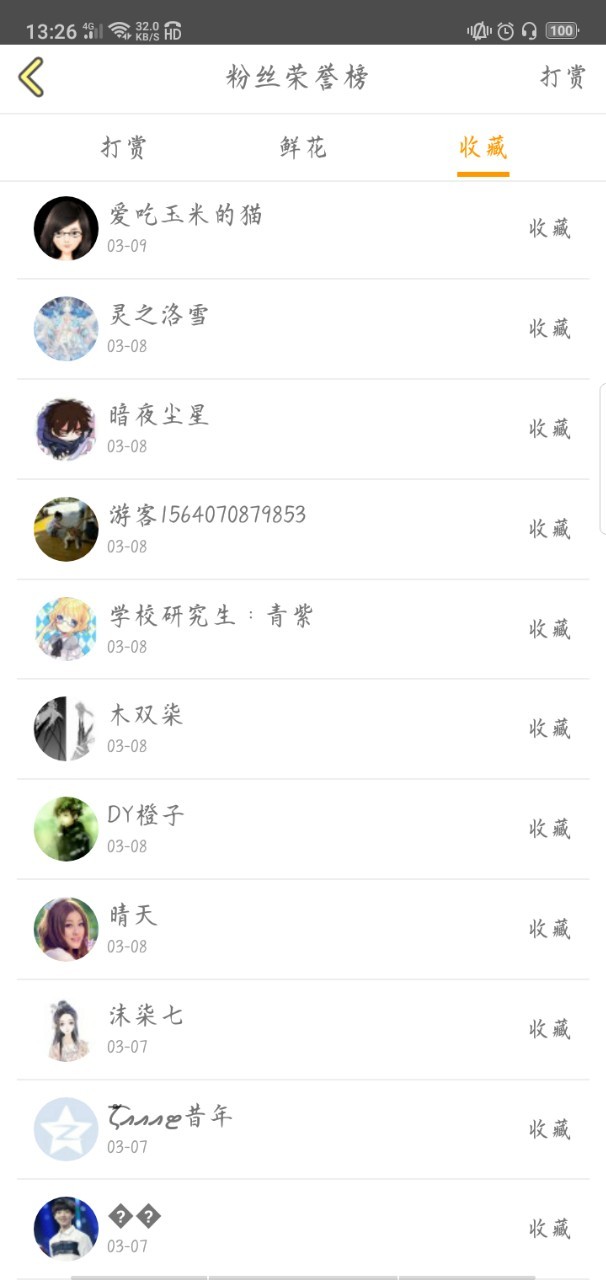Tap the 暗夜尘星 row
Viewport: 606px width, 1280px height.
[303, 429]
